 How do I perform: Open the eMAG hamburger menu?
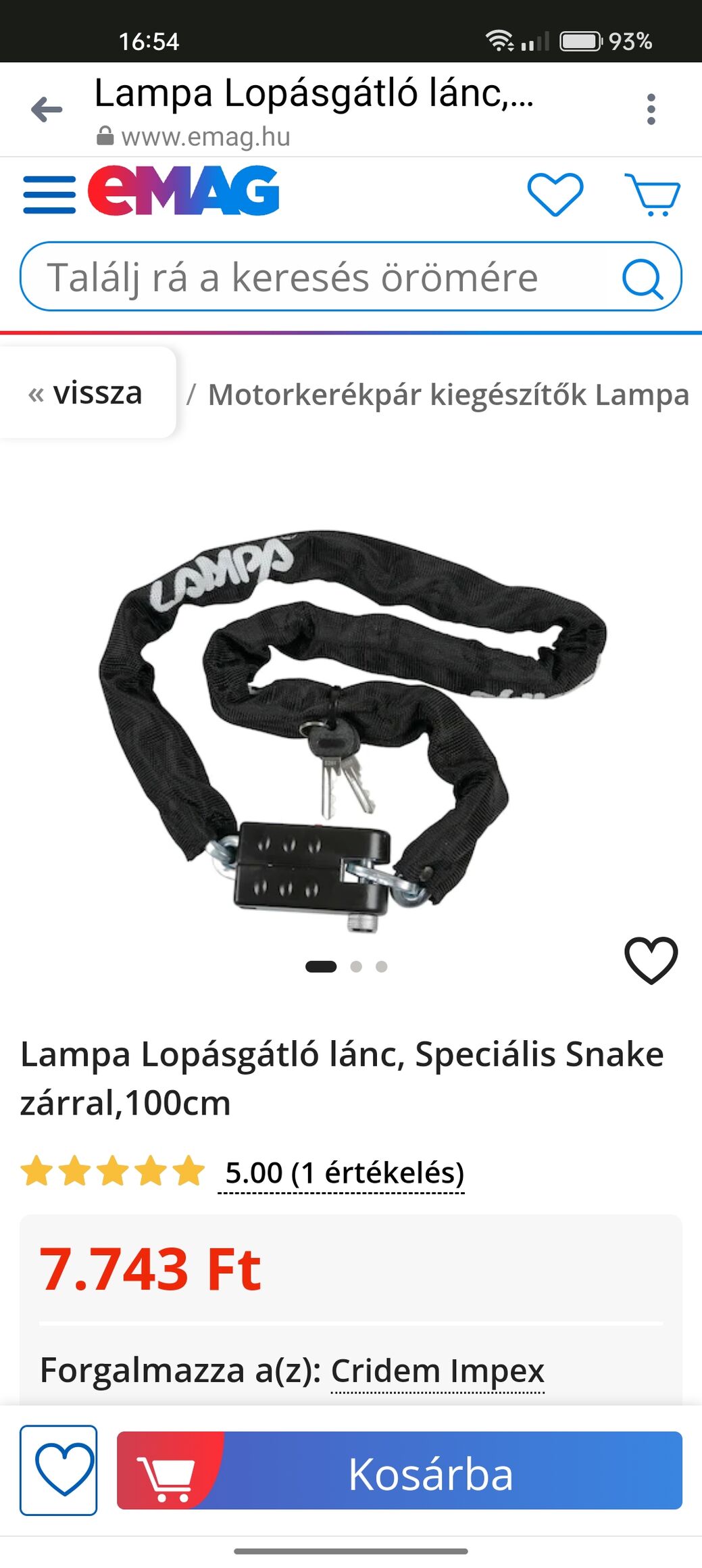[49, 195]
